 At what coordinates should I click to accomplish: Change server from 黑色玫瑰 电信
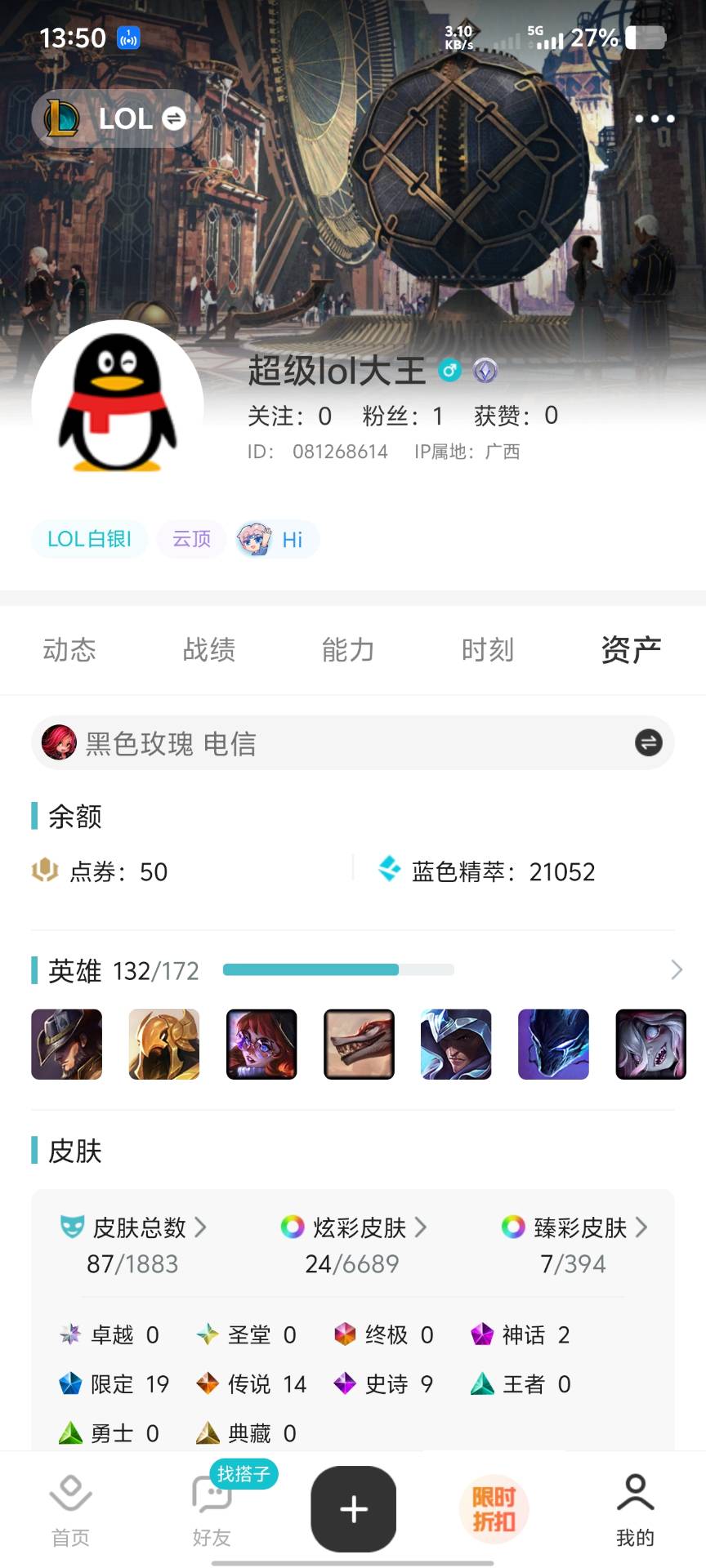[x=649, y=742]
